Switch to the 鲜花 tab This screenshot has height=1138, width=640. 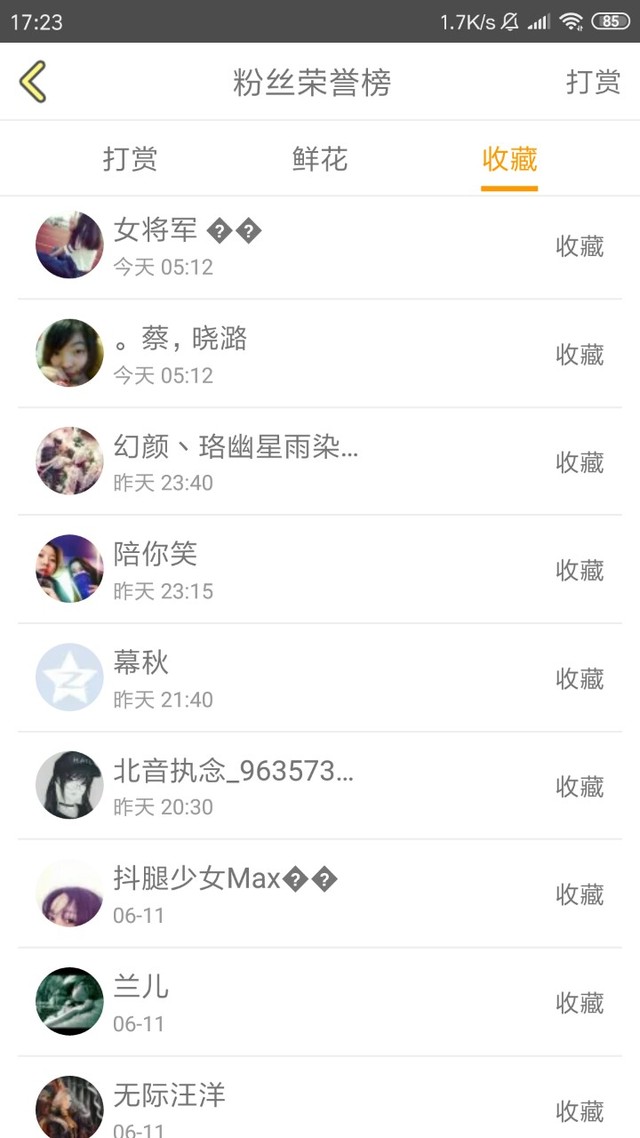coord(320,159)
